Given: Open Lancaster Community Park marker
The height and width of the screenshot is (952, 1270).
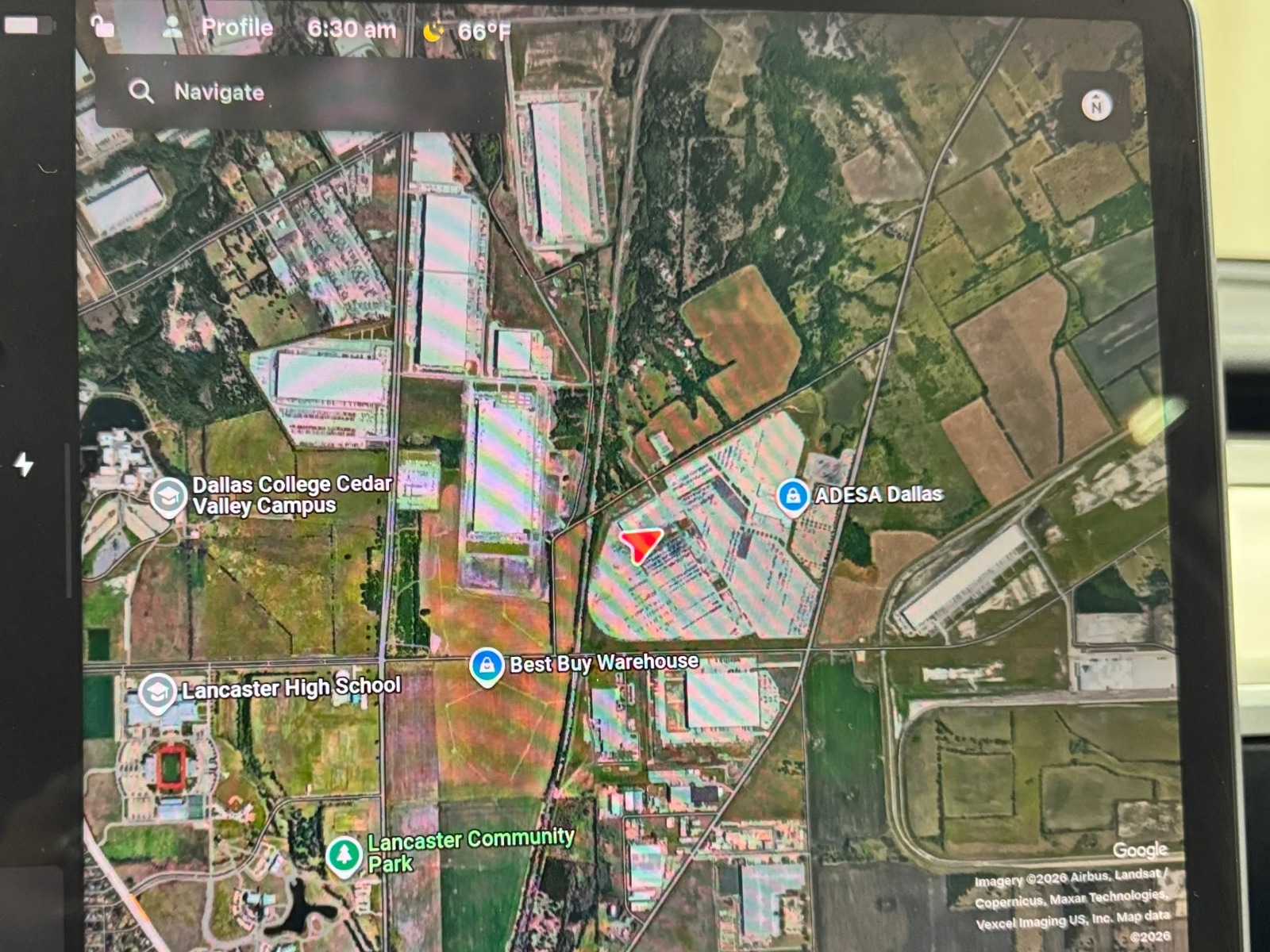Looking at the screenshot, I should [x=344, y=855].
